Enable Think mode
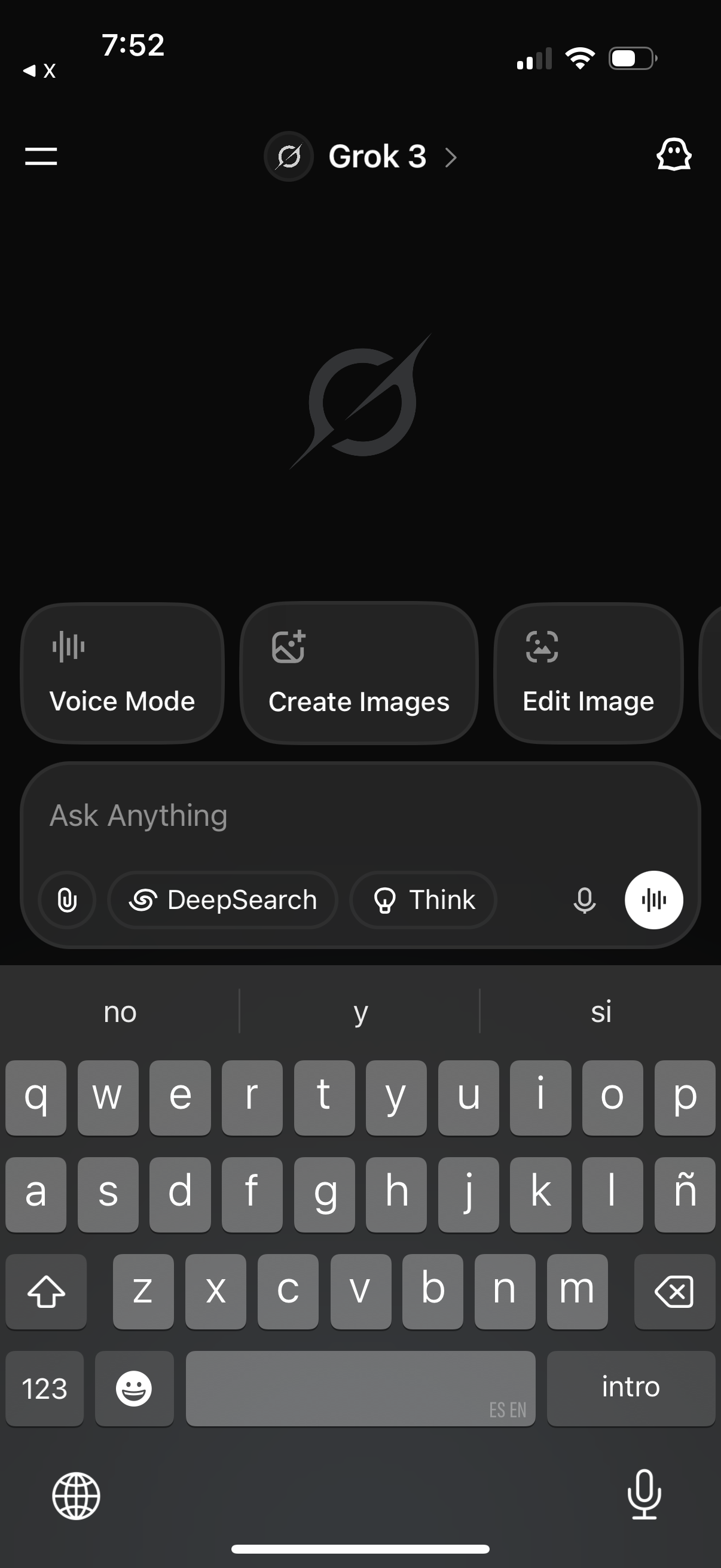This screenshot has height=1568, width=721. pyautogui.click(x=422, y=899)
